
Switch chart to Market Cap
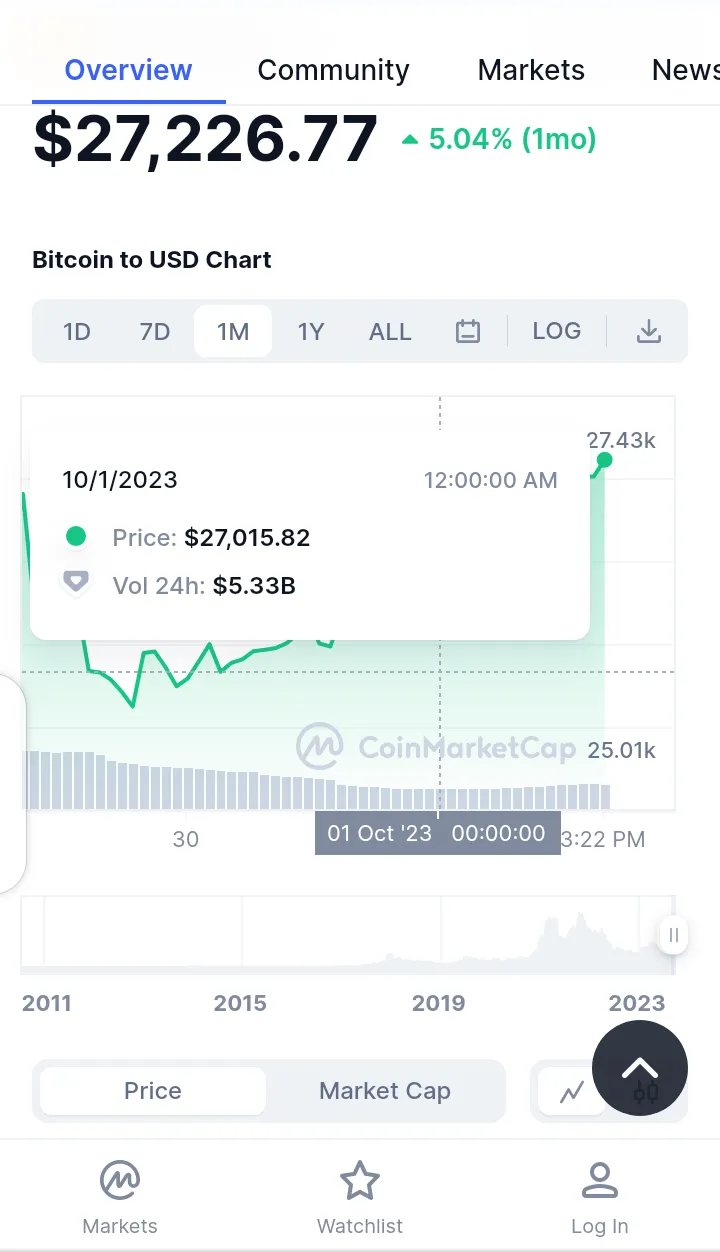click(x=385, y=1091)
